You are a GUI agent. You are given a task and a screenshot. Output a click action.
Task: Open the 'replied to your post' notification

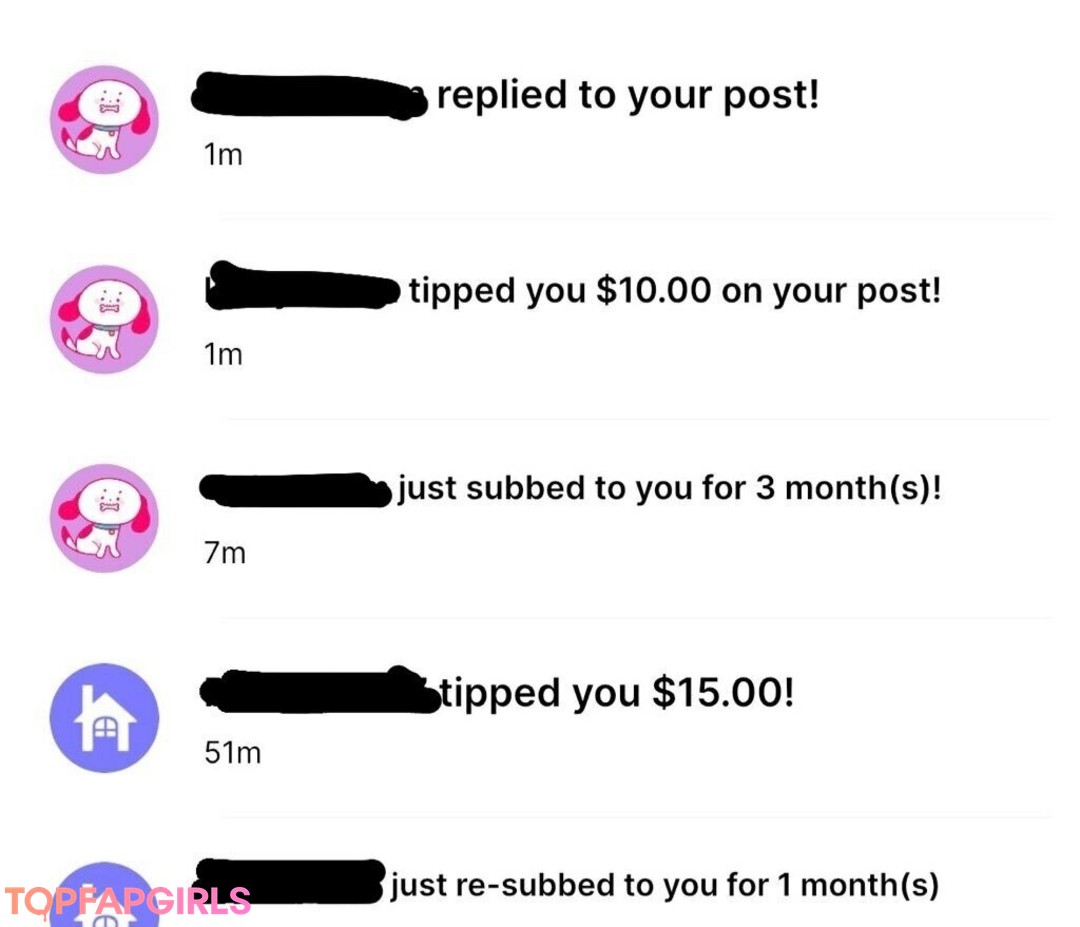click(x=628, y=96)
